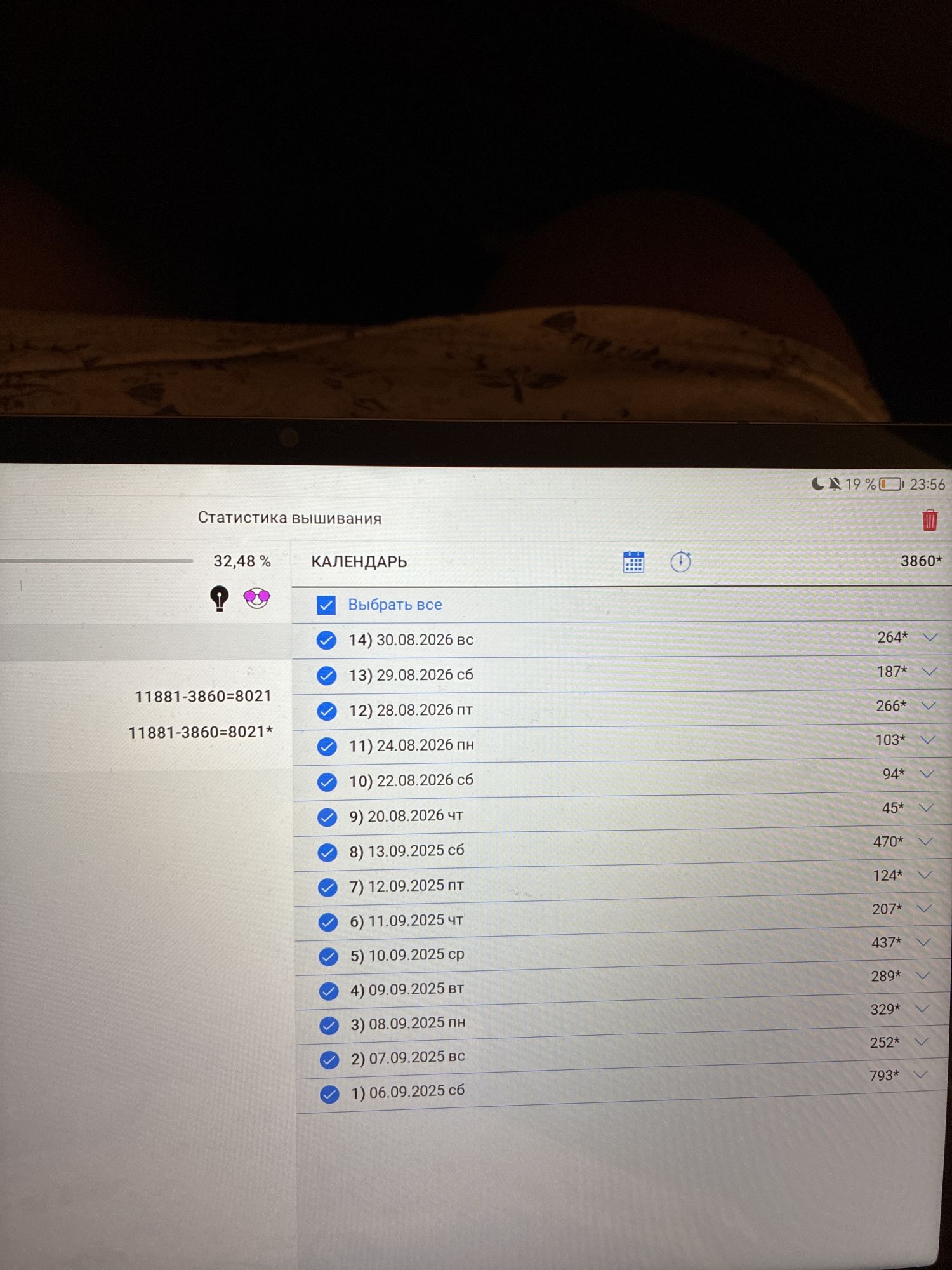The image size is (952, 1270).
Task: Open the calendar view icon
Action: [x=633, y=561]
